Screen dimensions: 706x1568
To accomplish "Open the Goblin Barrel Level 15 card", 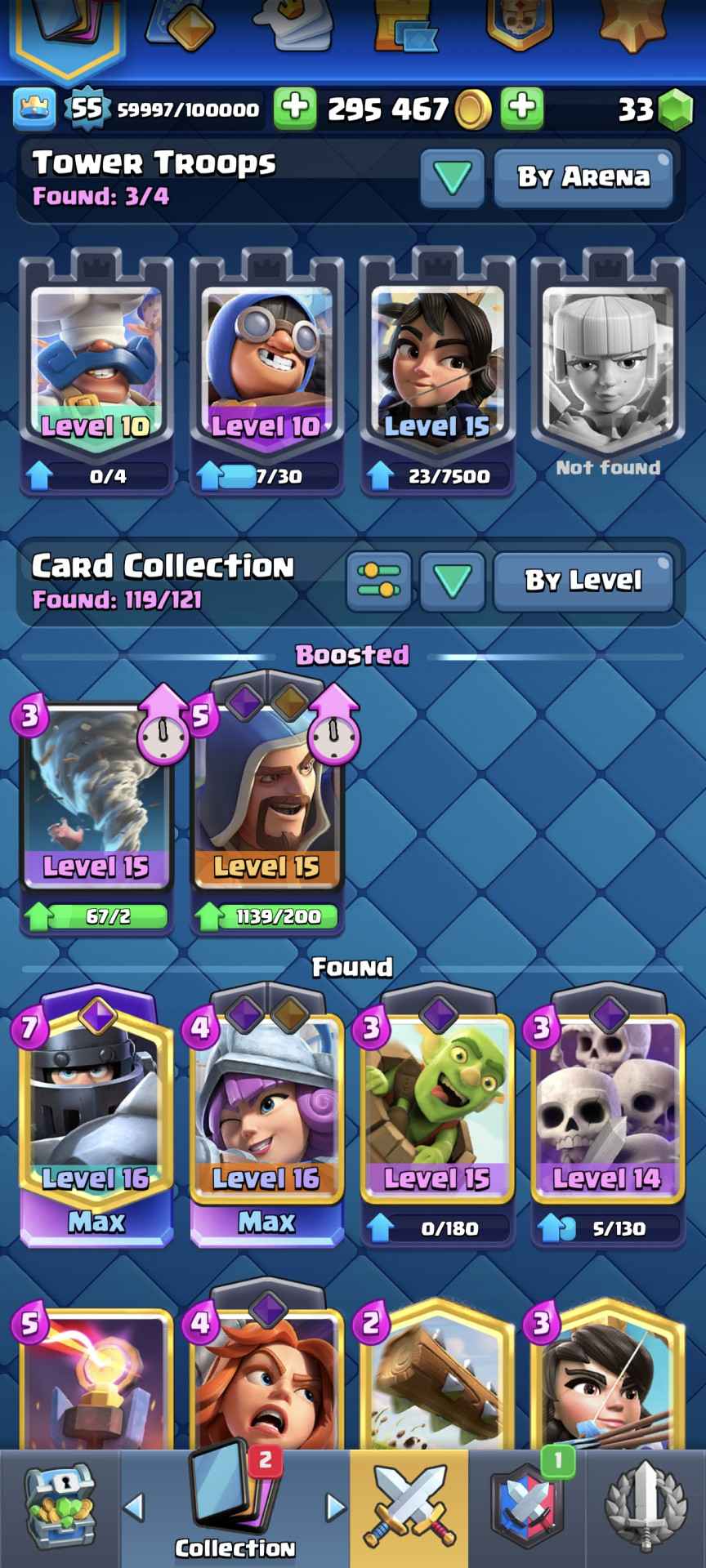I will click(x=437, y=1111).
